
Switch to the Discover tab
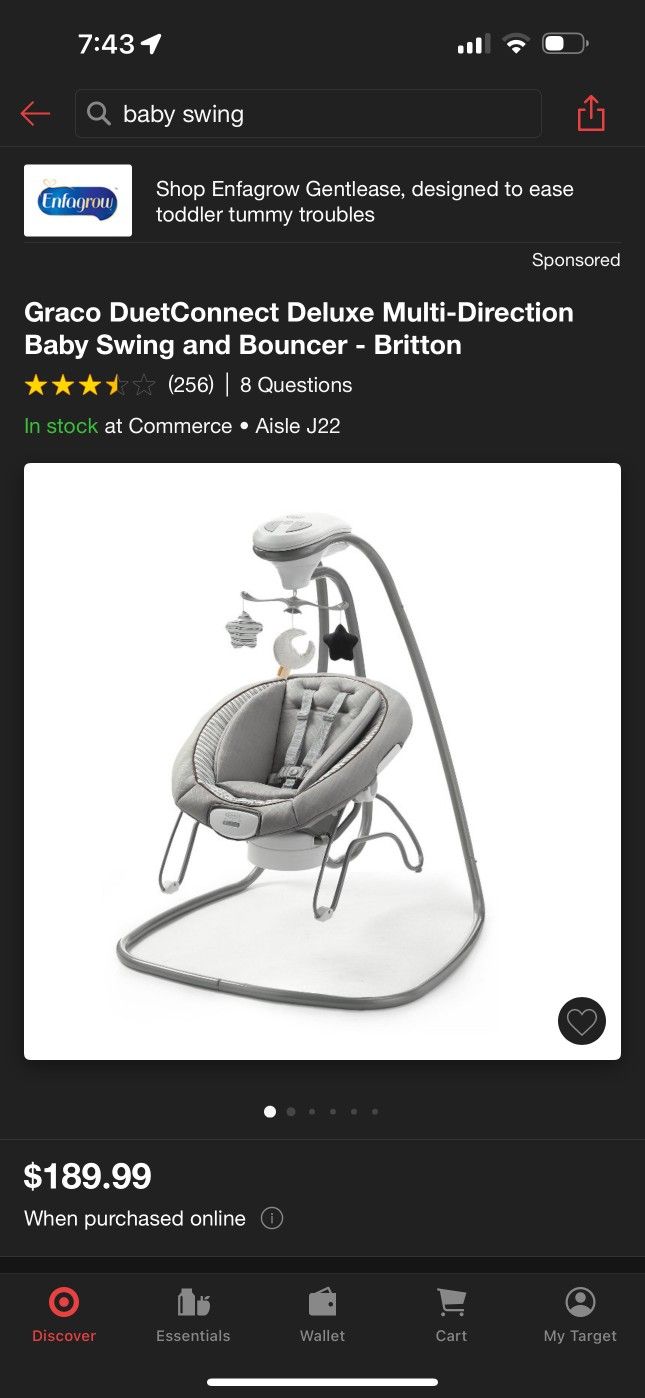[x=64, y=1314]
